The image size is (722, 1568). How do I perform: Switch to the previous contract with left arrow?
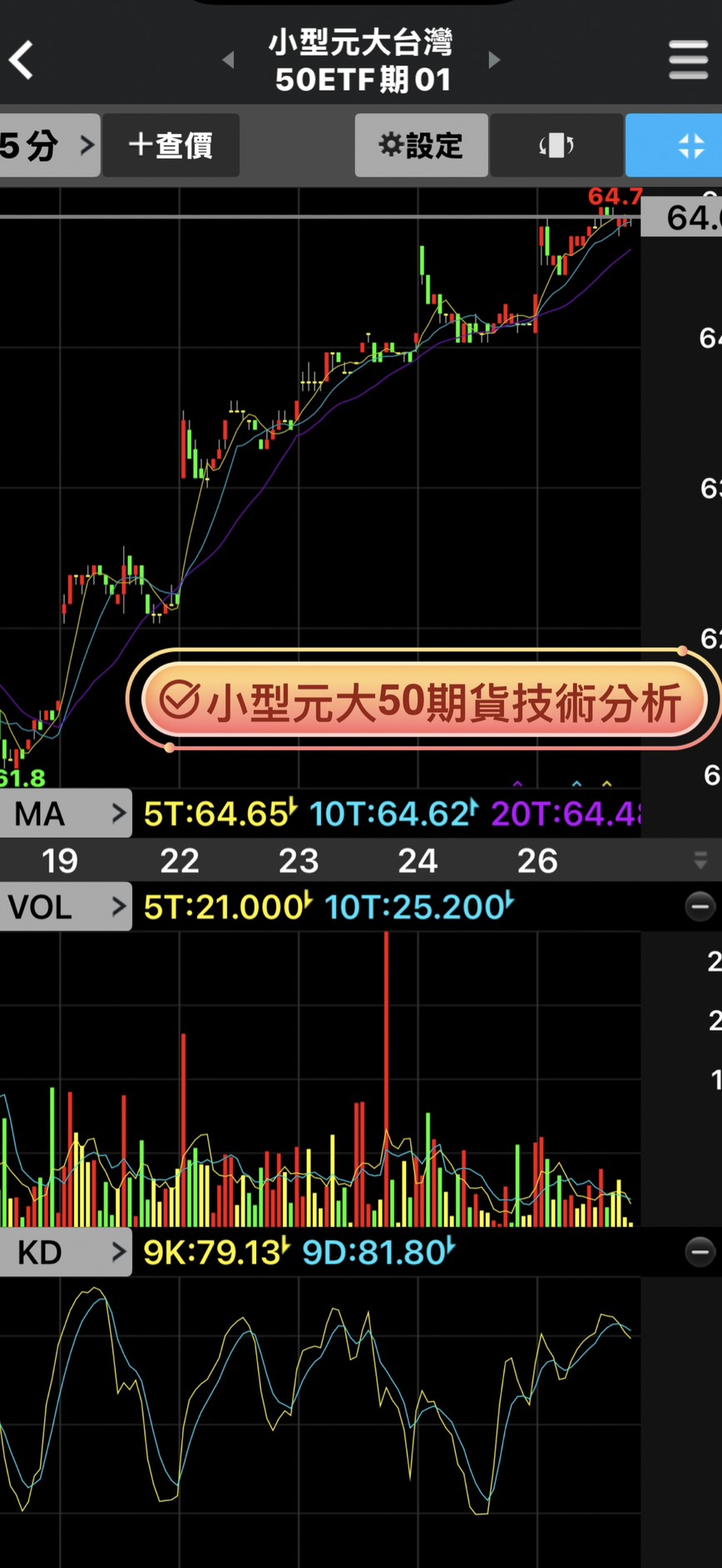(x=228, y=60)
